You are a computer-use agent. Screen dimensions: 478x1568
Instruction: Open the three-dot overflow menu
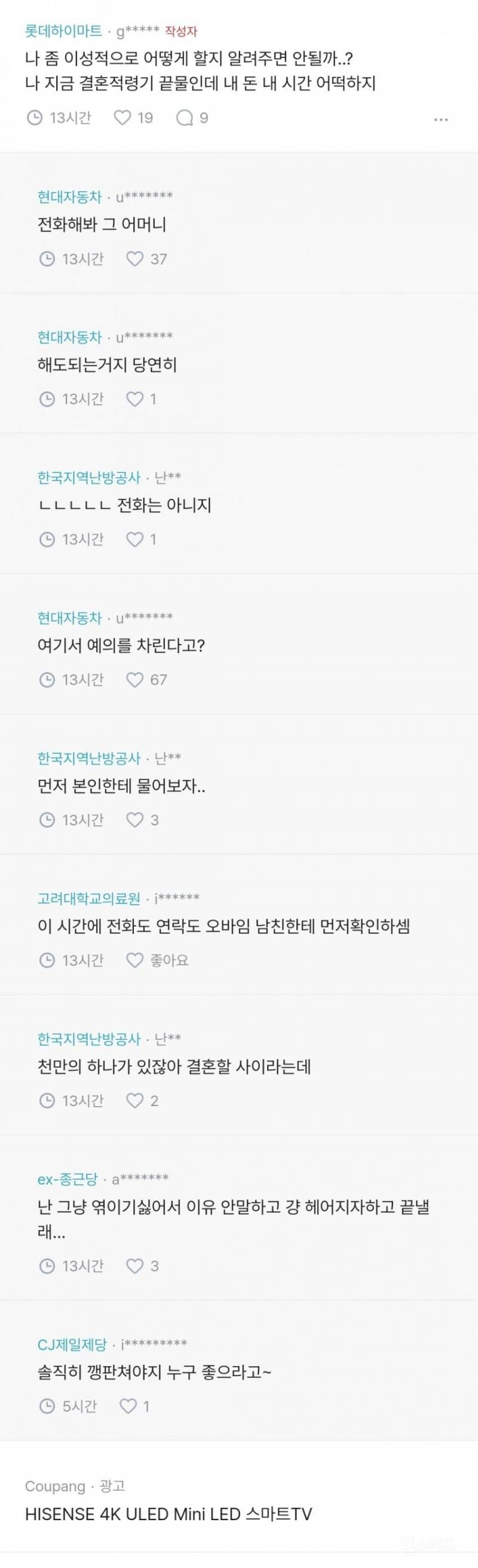441,120
